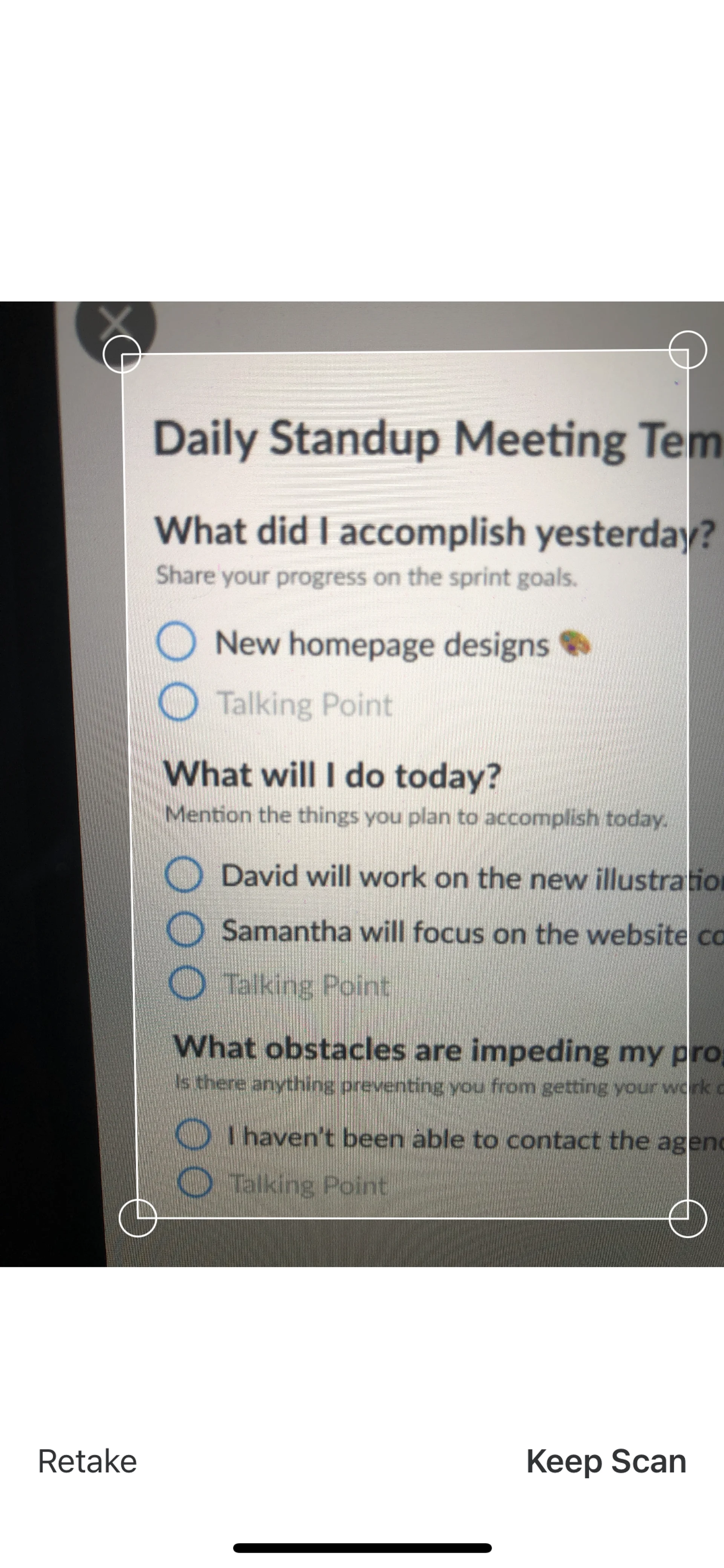The image size is (724, 1568).
Task: Select the bottom-left crop corner handle
Action: pyautogui.click(x=138, y=1218)
